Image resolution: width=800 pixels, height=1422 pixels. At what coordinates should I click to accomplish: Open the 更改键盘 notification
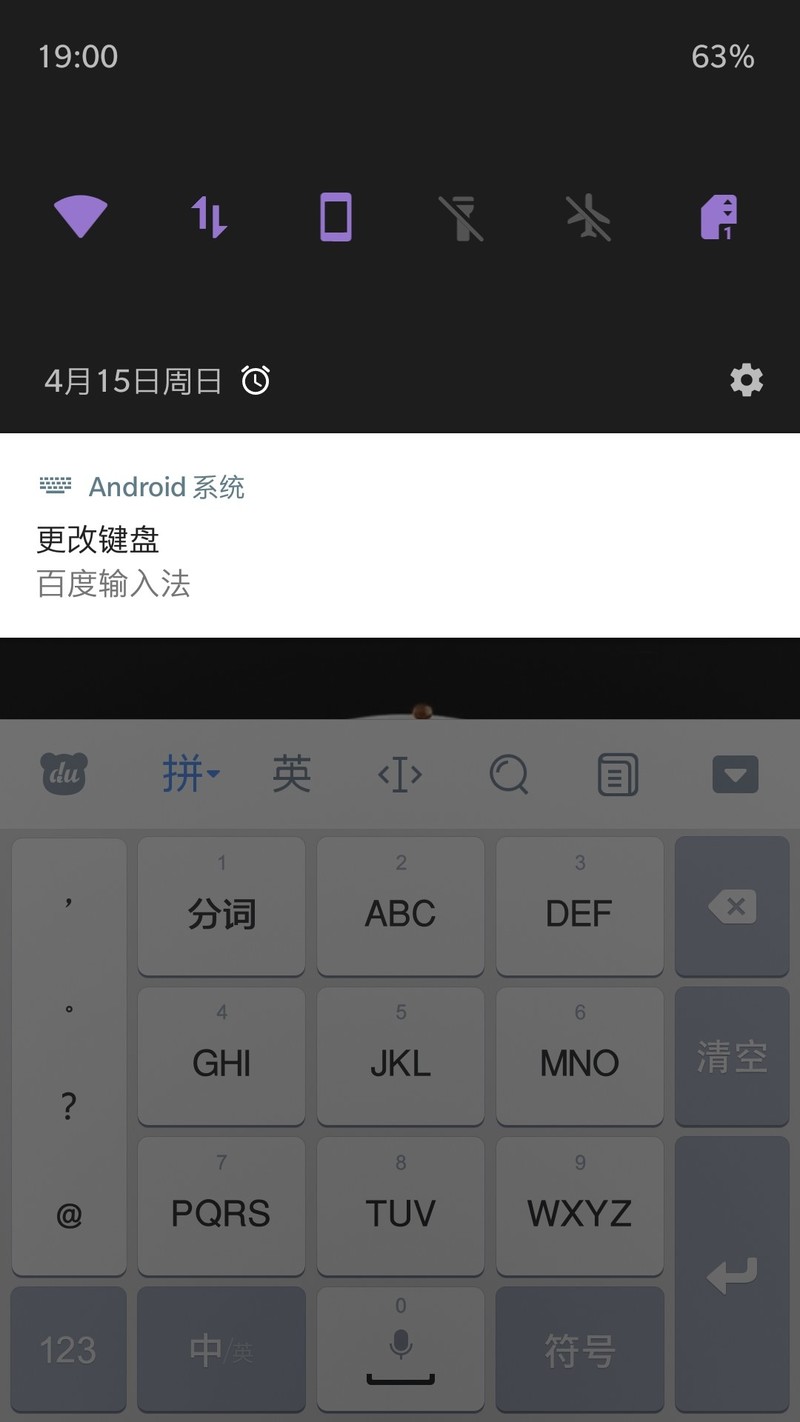point(400,540)
